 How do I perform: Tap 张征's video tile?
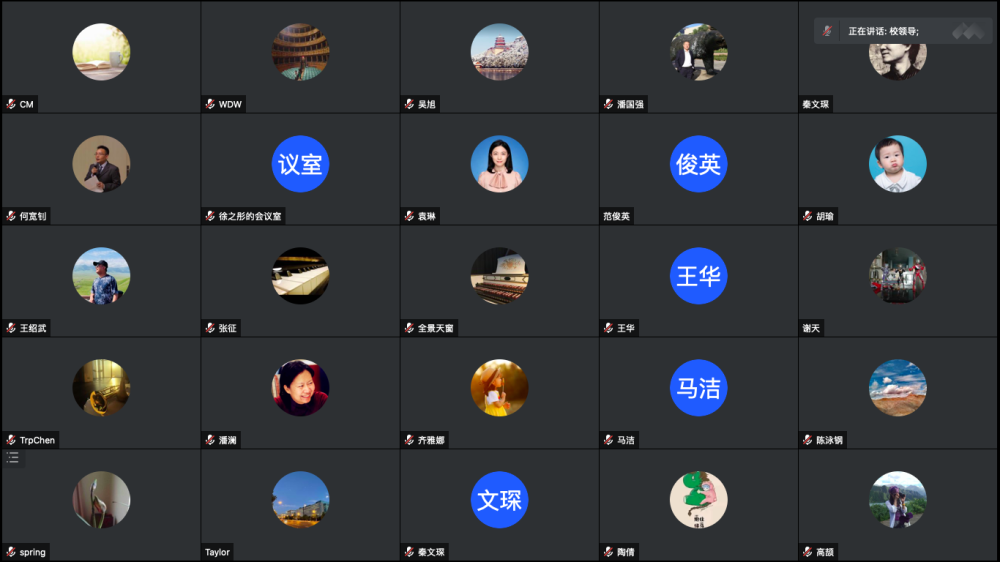point(300,280)
